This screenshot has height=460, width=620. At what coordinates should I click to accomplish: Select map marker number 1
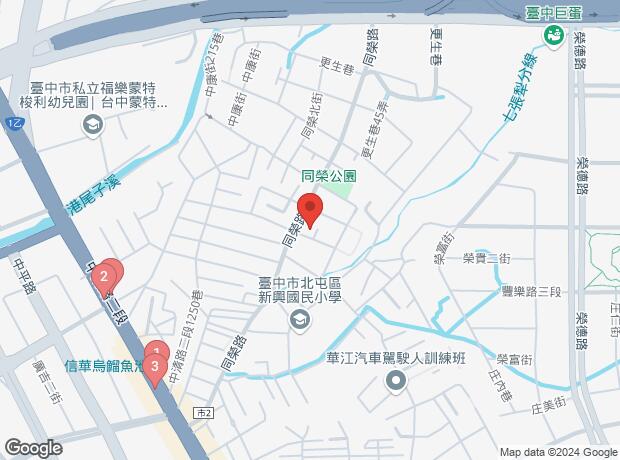[156, 351]
